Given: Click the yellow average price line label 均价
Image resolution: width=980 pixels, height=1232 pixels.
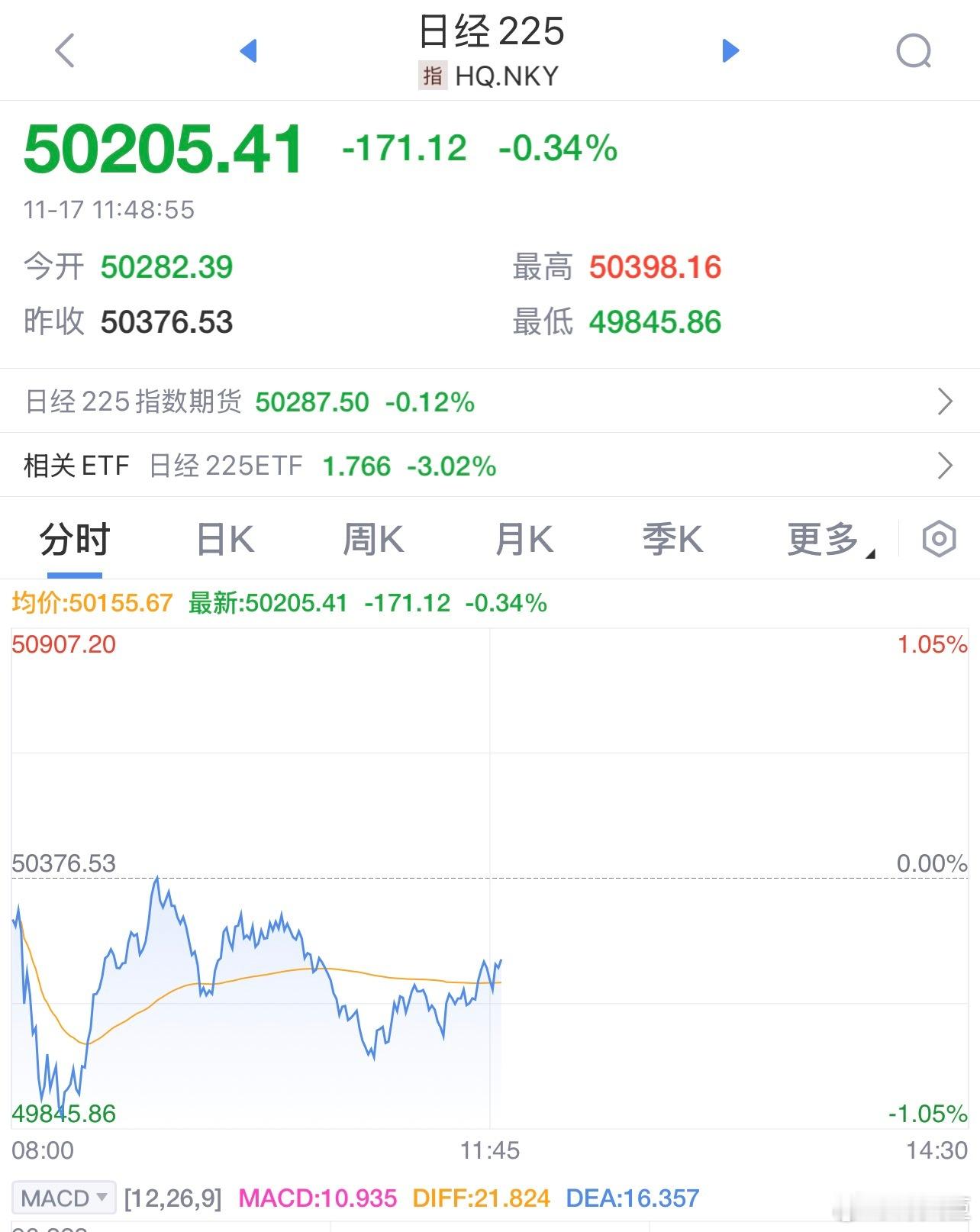Looking at the screenshot, I should 46,602.
